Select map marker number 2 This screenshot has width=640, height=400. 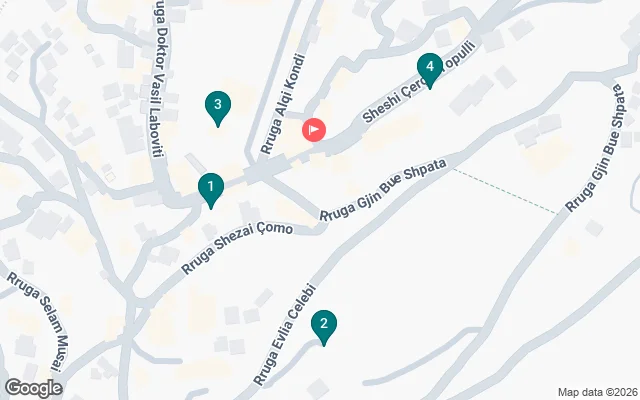pos(323,325)
